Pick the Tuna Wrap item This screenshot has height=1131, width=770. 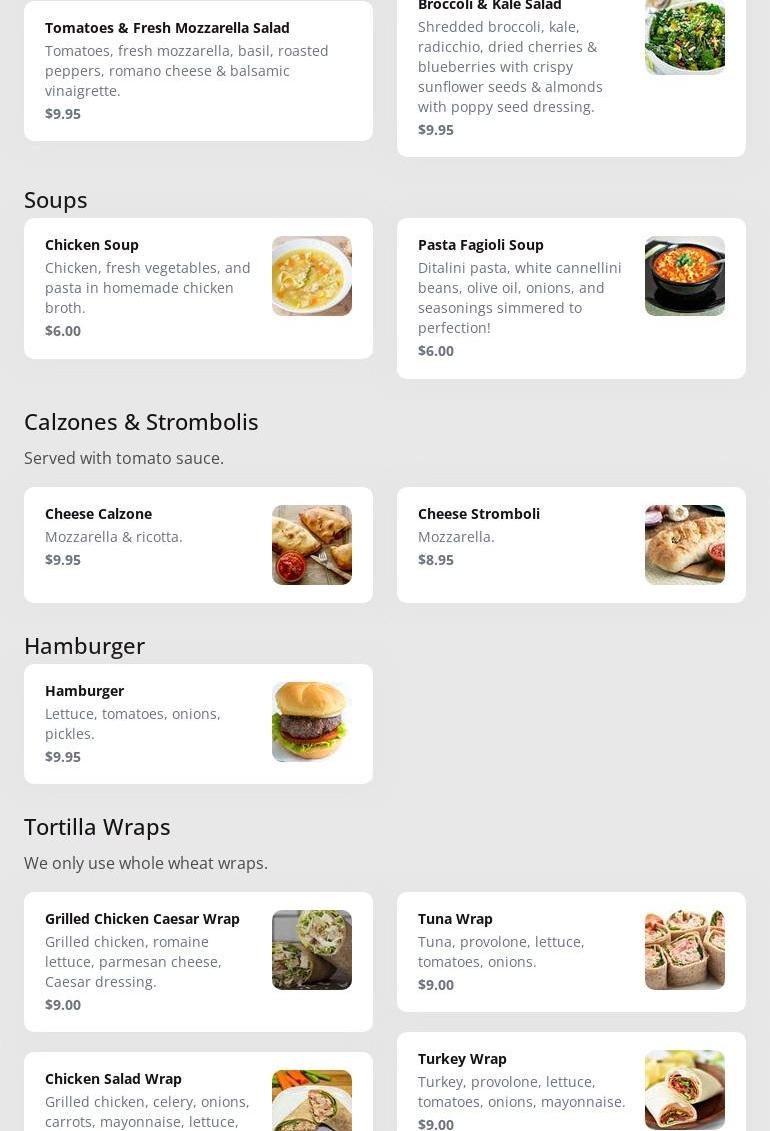tap(571, 951)
